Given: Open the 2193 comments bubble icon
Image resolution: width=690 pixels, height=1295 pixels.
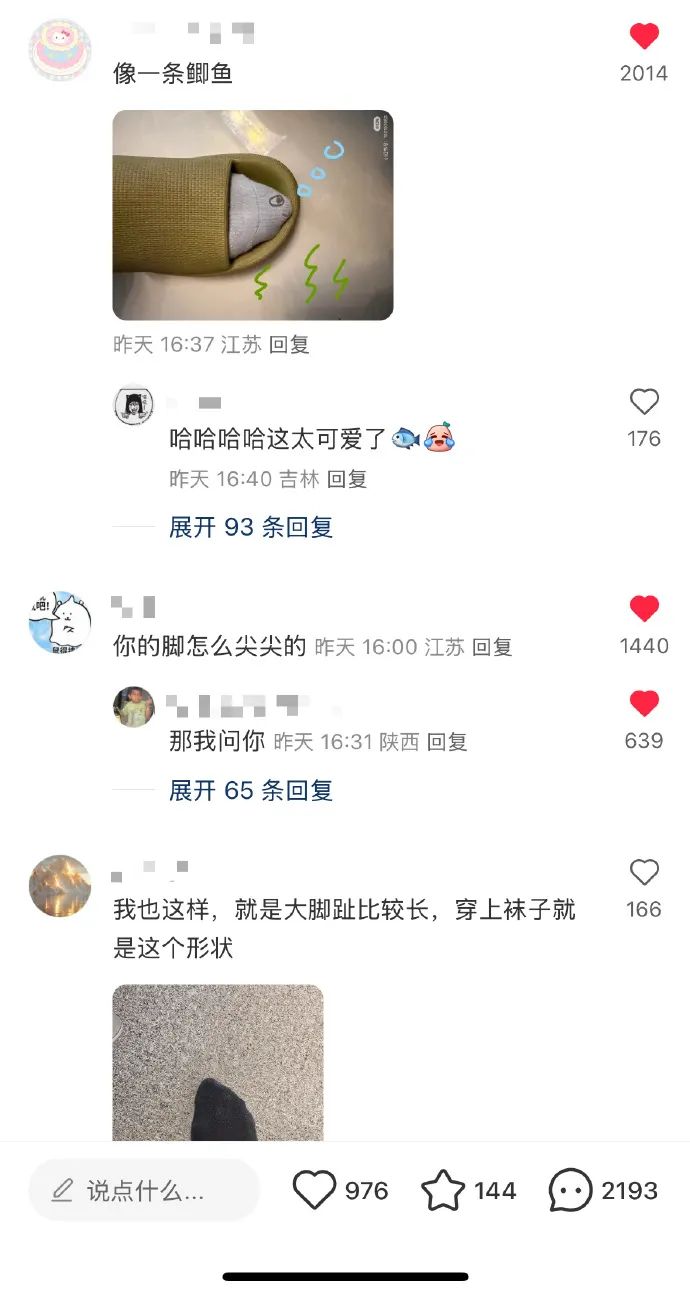Looking at the screenshot, I should pyautogui.click(x=570, y=1191).
